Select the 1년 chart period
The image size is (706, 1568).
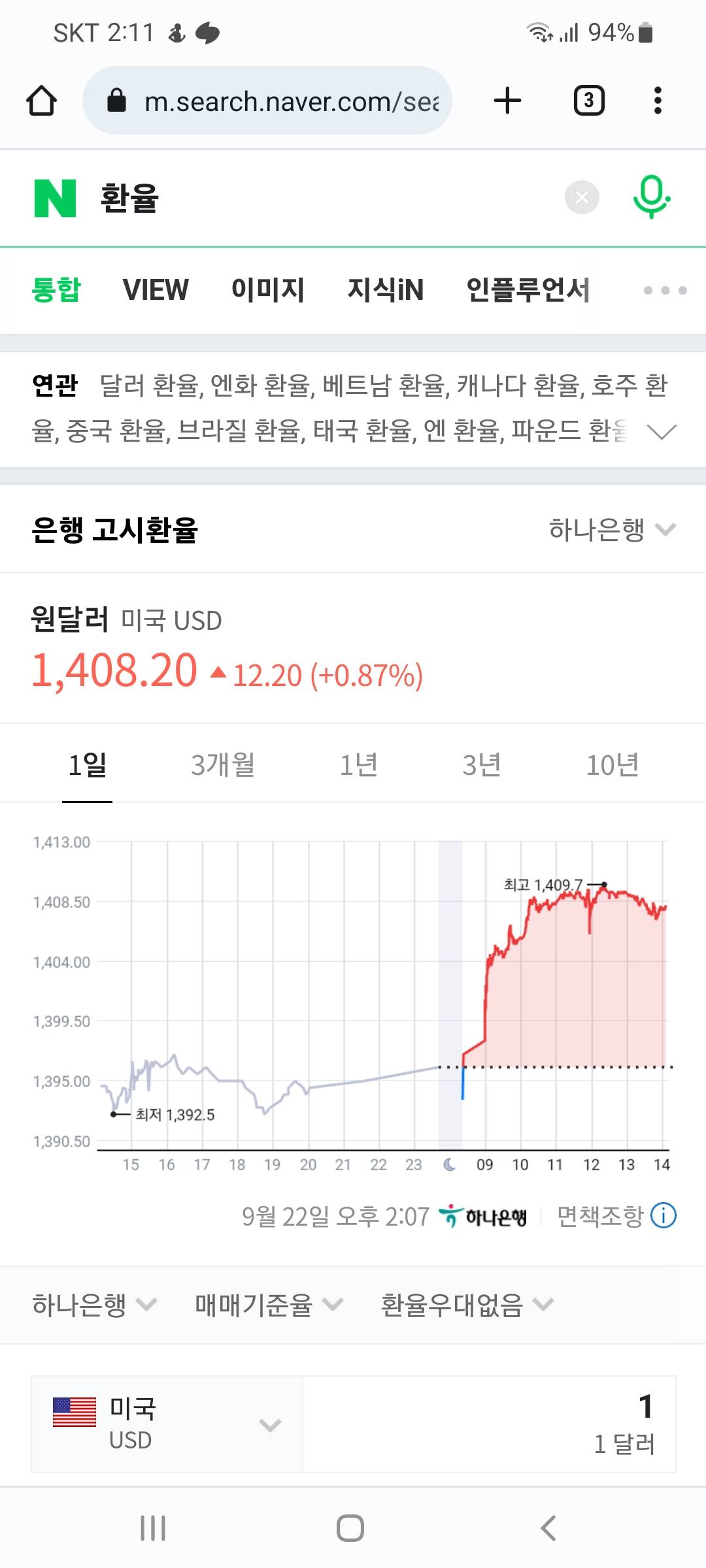358,764
